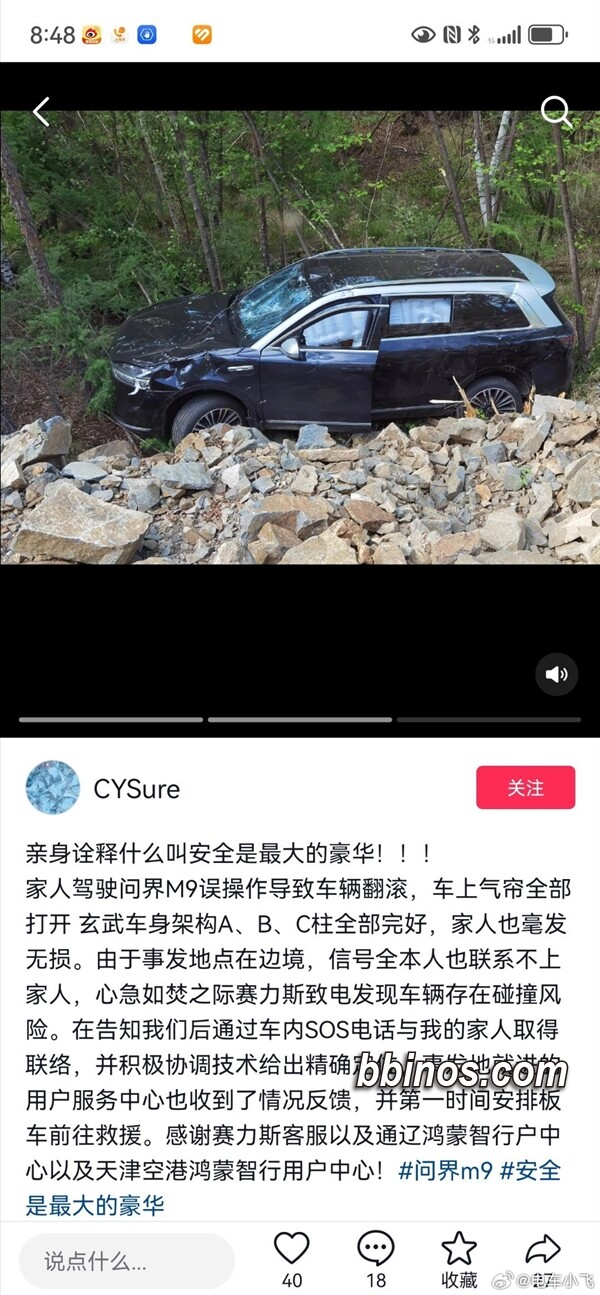This screenshot has height=1295, width=600.
Task: Open the #安全是最大的豪华 hashtag link
Action: point(95,1203)
